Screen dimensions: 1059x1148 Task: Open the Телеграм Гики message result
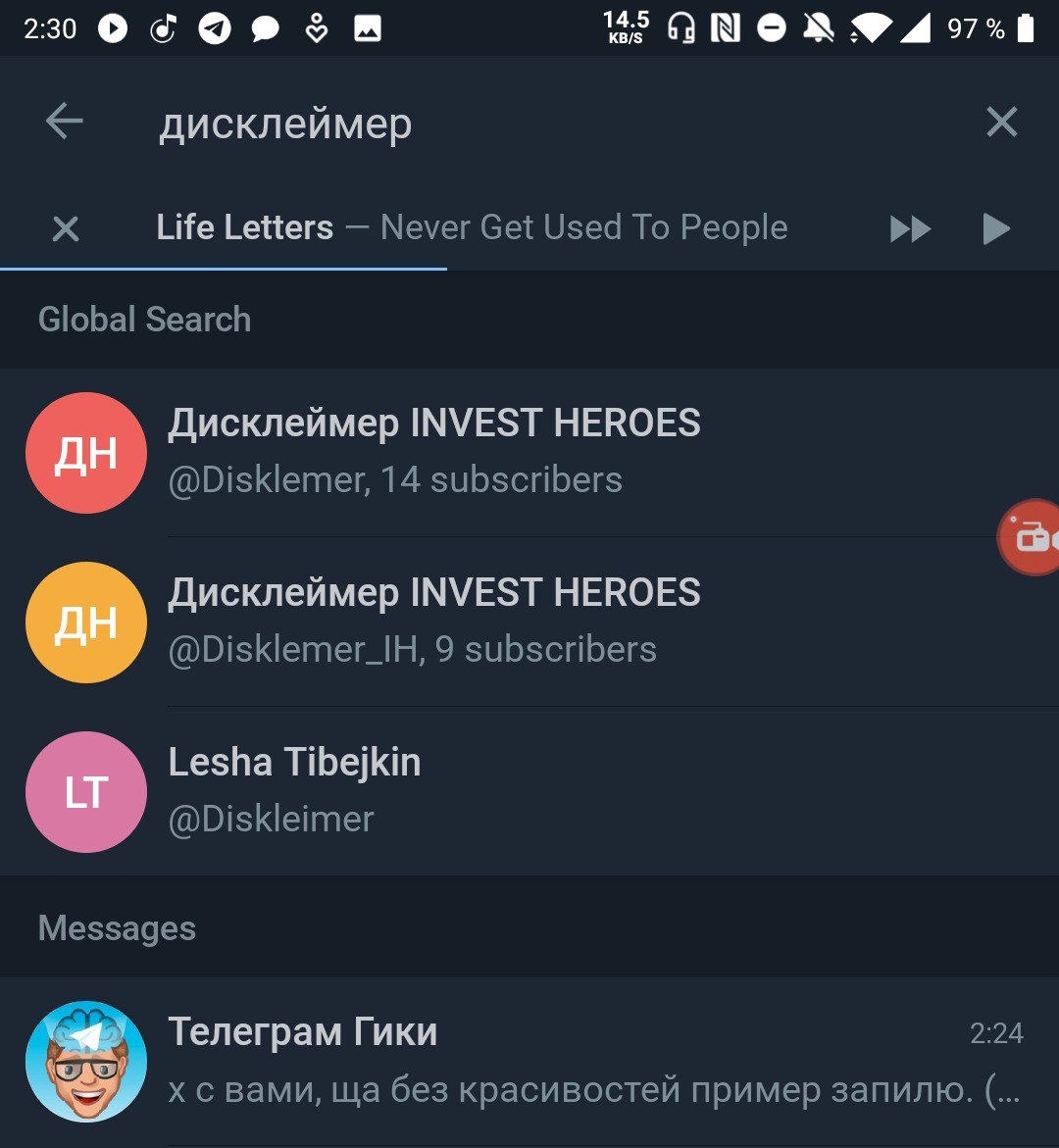[x=529, y=1061]
